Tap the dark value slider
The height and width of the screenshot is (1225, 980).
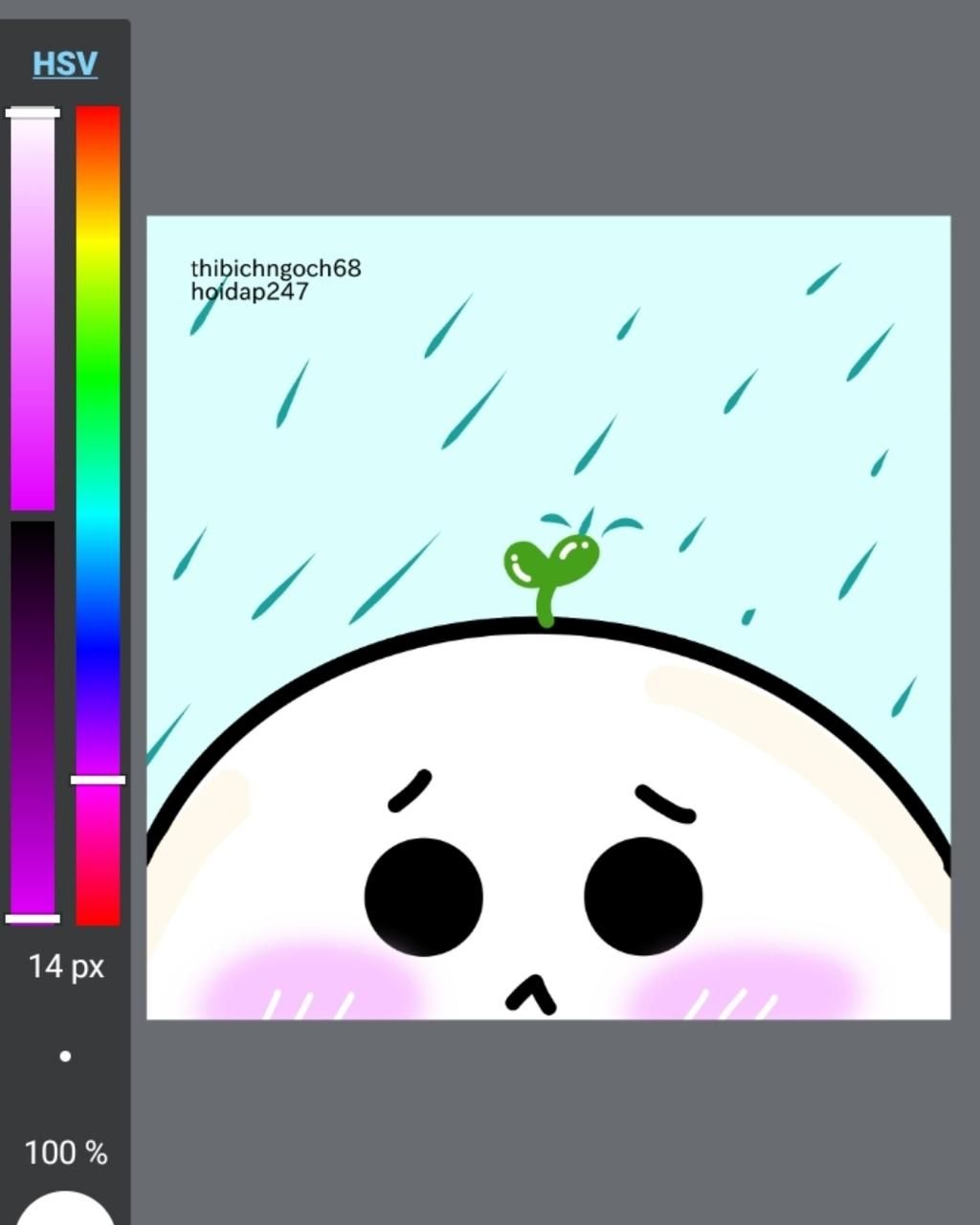[33, 718]
